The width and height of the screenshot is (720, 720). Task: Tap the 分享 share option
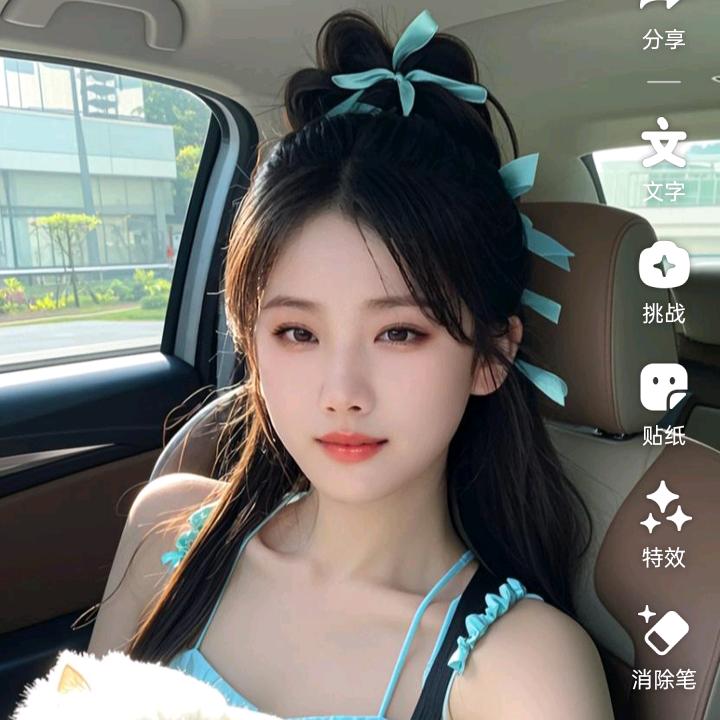[664, 25]
